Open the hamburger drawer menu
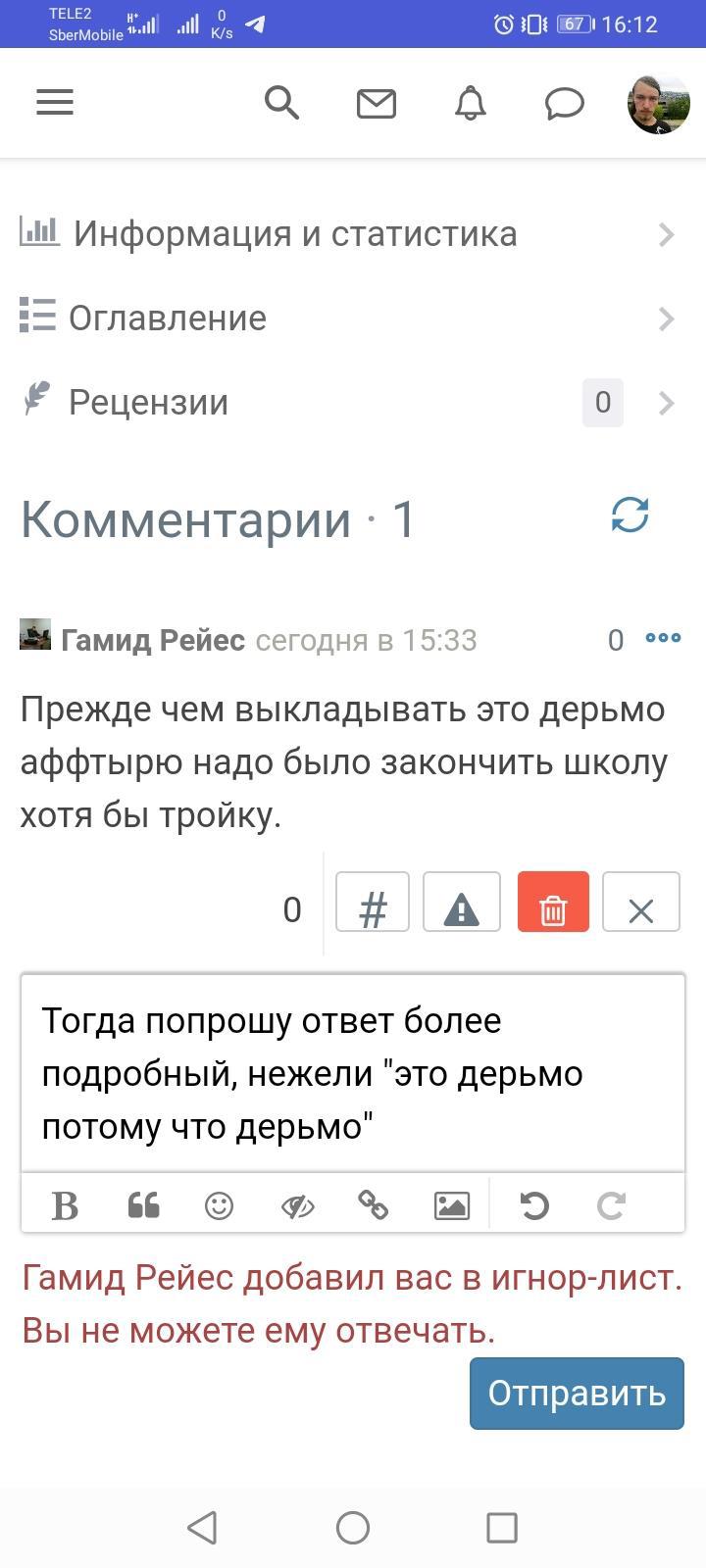The height and width of the screenshot is (1568, 706). (55, 102)
